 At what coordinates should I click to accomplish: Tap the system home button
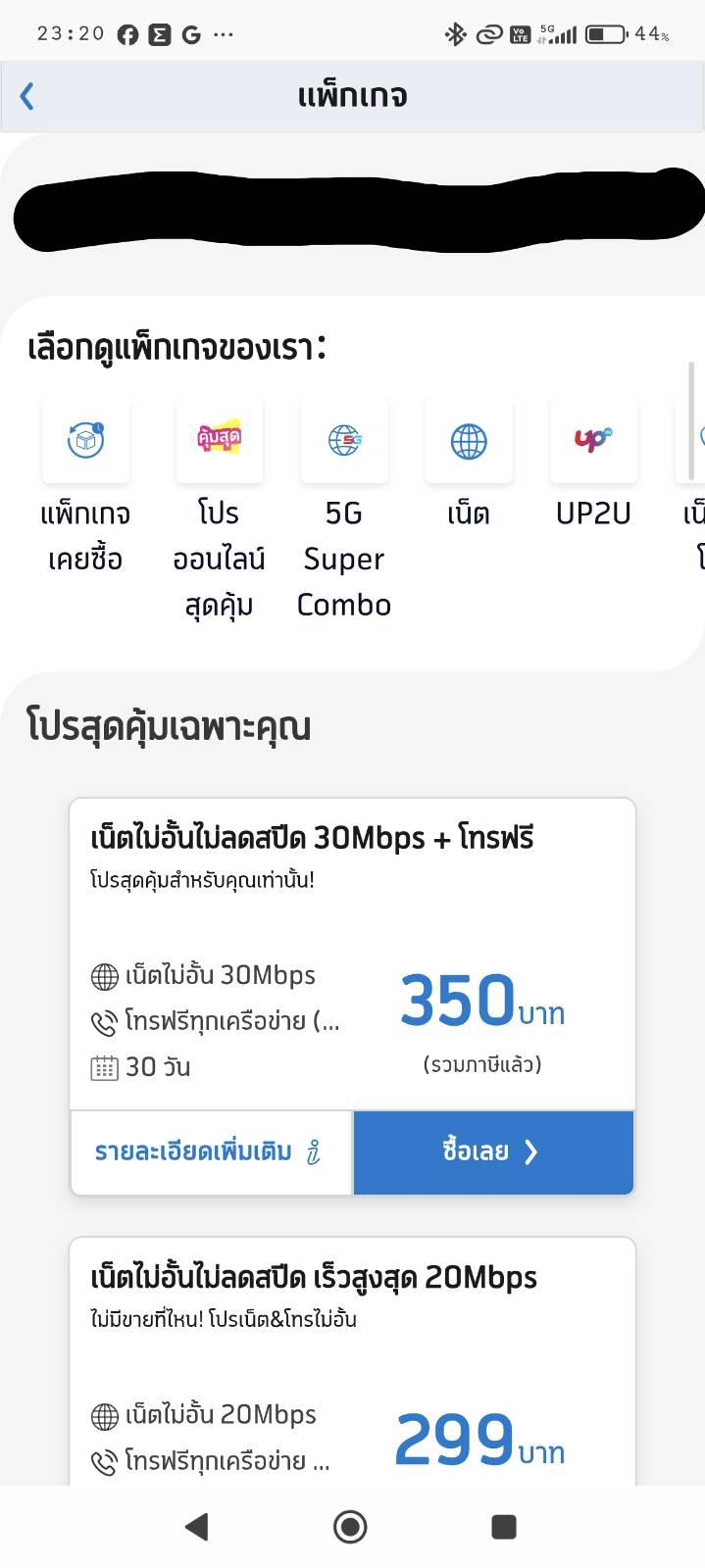click(351, 1526)
